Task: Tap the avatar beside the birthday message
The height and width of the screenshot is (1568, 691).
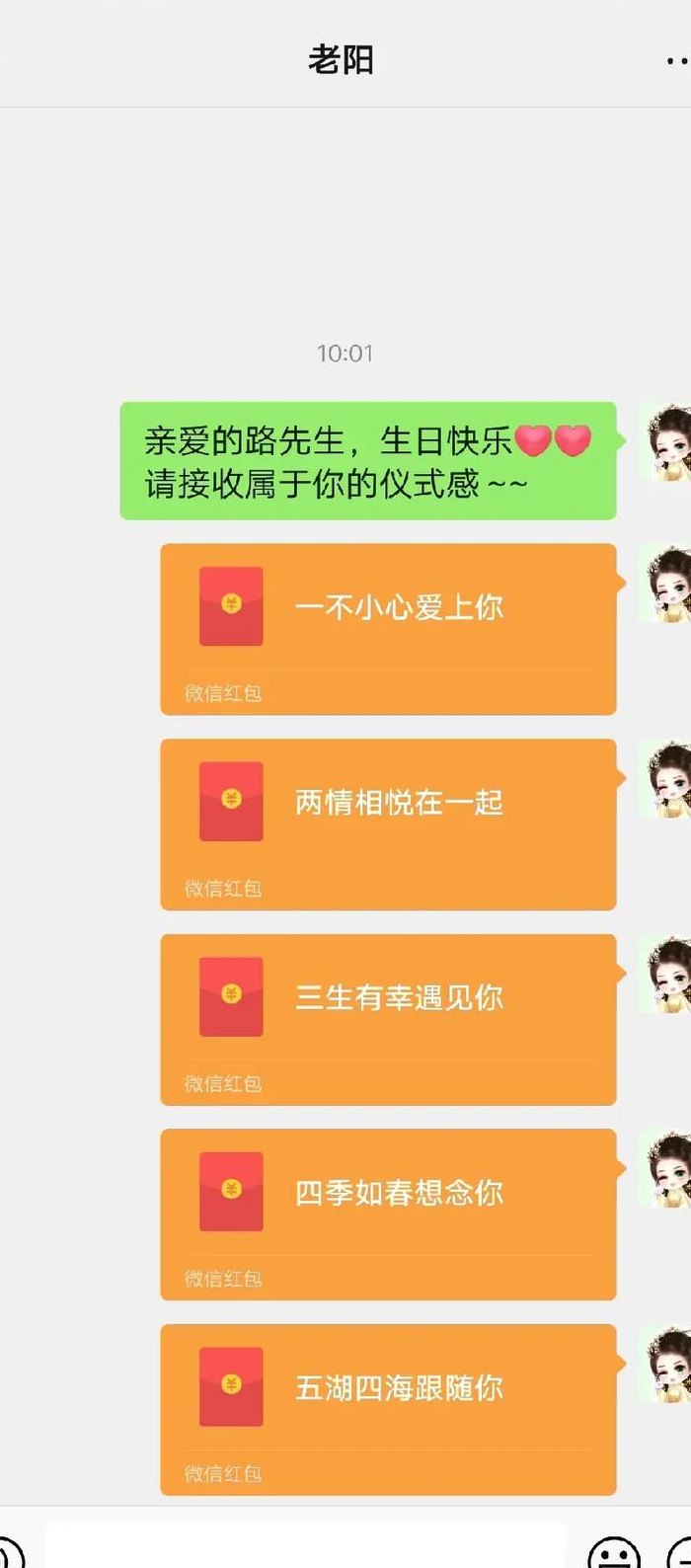Action: pos(664,441)
